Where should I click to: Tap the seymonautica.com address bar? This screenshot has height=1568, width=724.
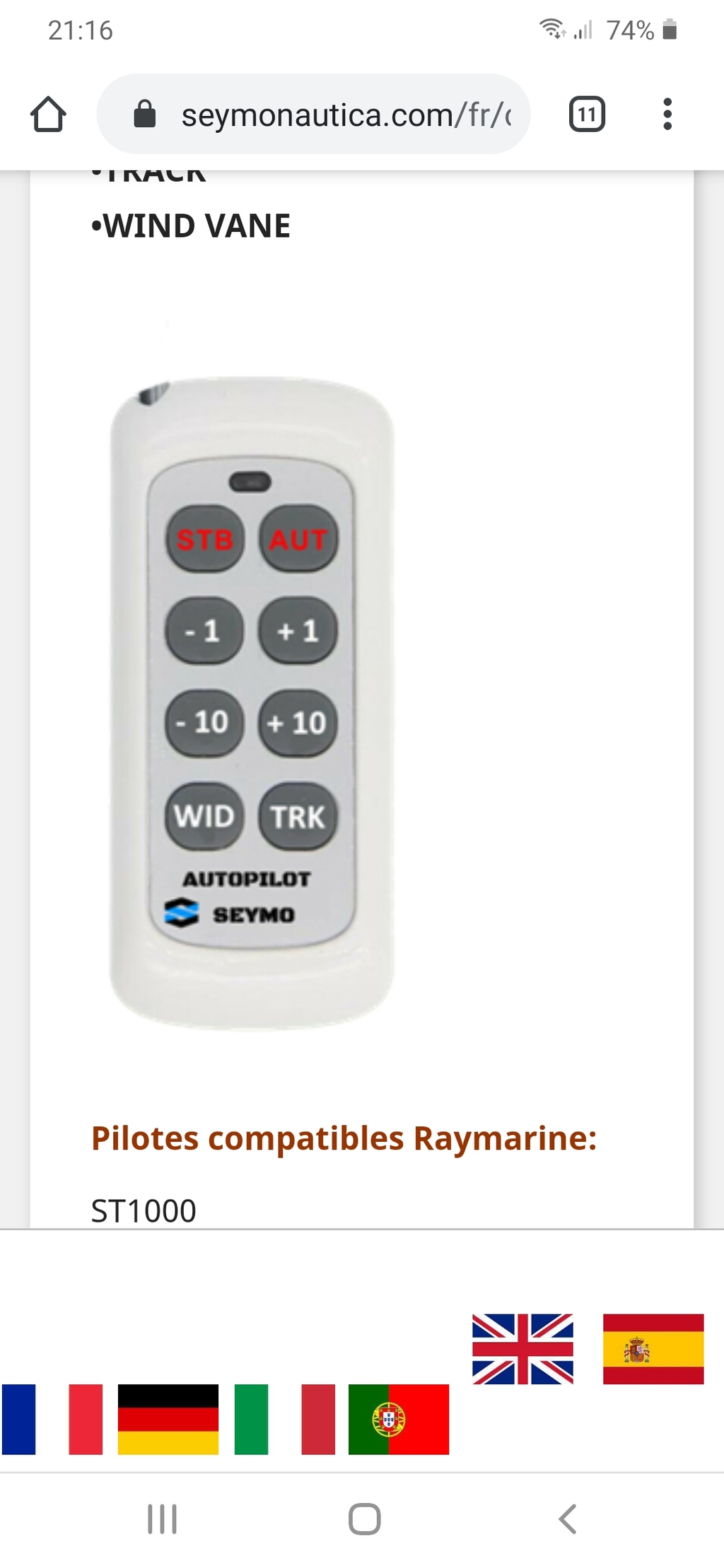click(313, 114)
